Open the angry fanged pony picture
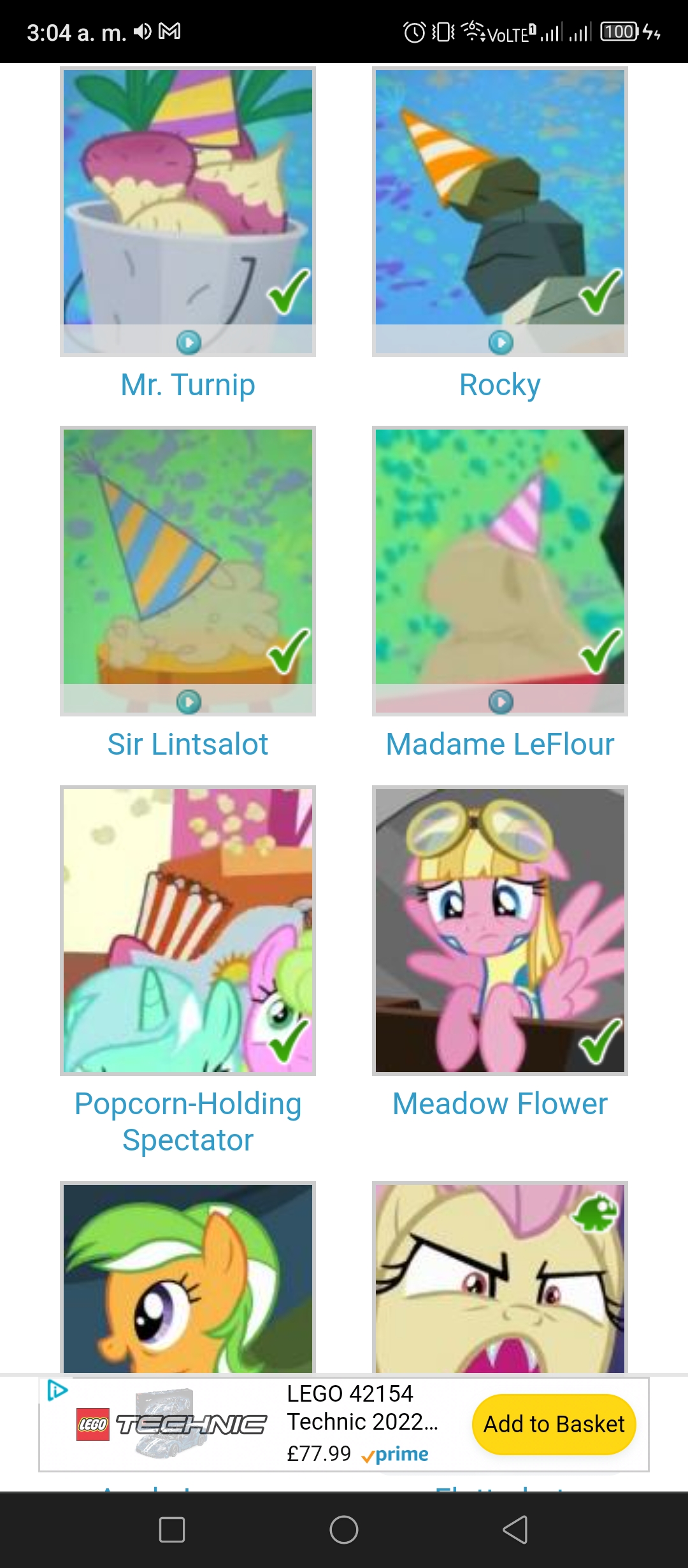688x1568 pixels. [500, 1277]
